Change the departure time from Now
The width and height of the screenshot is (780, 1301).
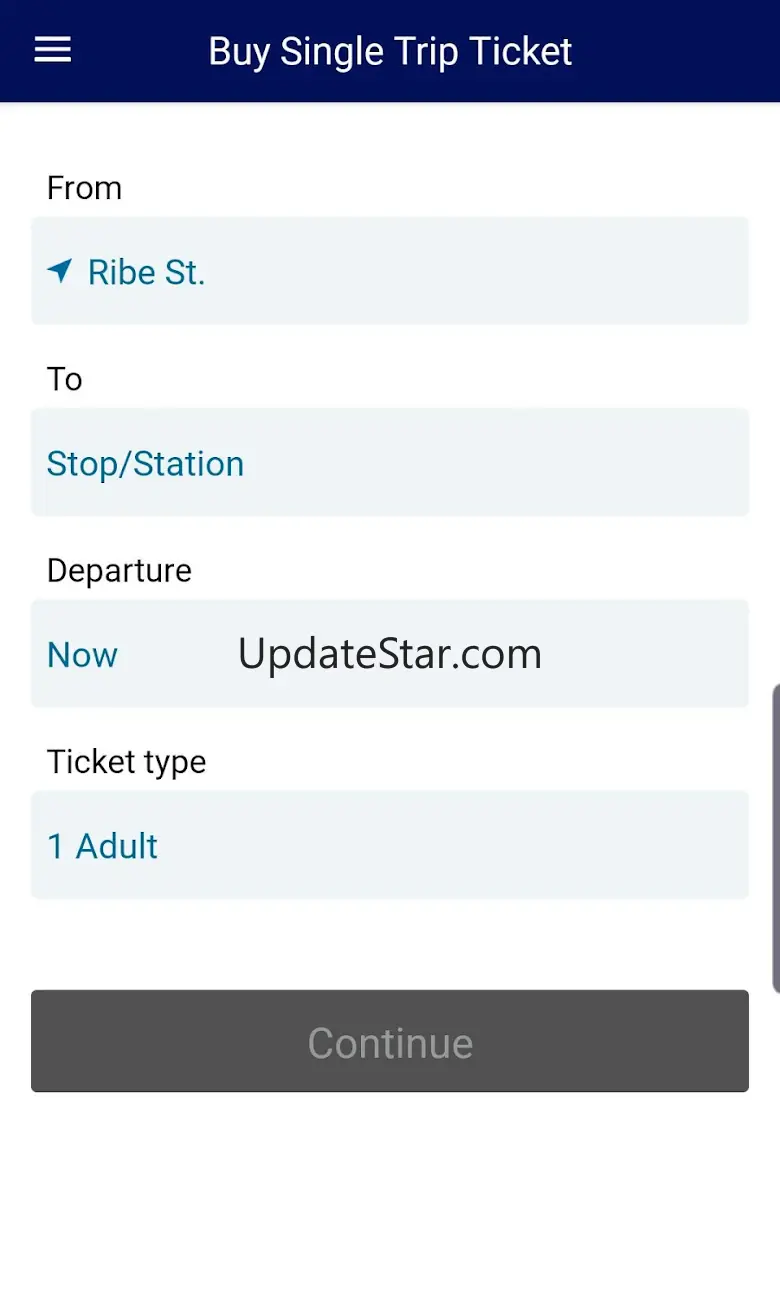[389, 654]
